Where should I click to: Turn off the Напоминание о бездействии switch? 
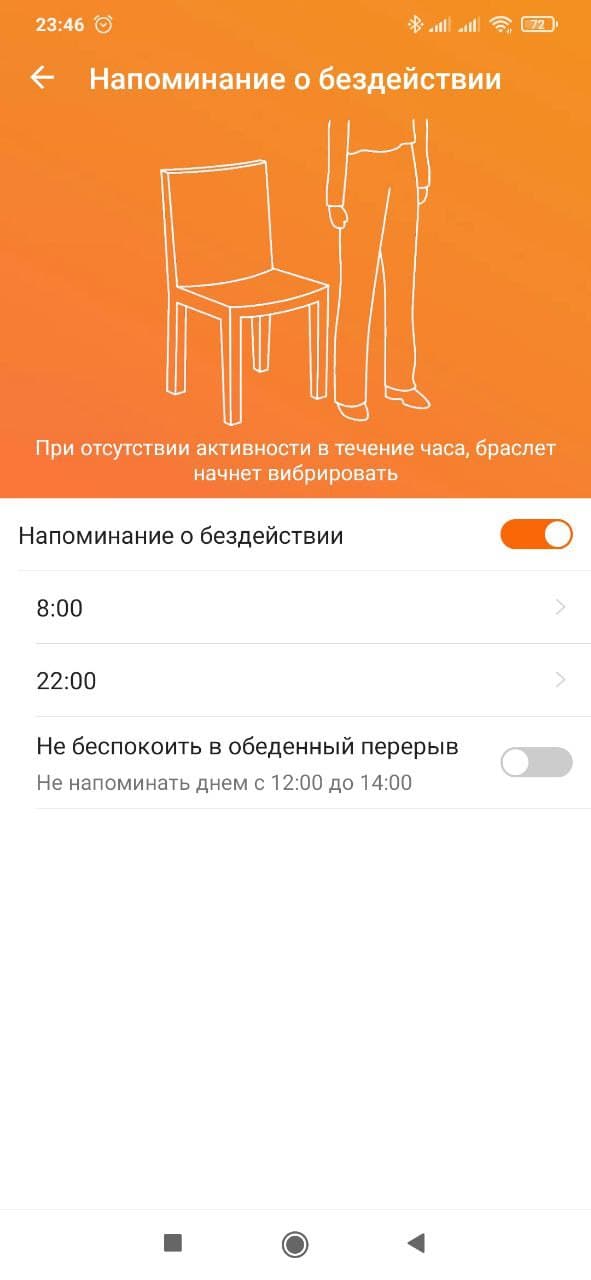[x=536, y=534]
